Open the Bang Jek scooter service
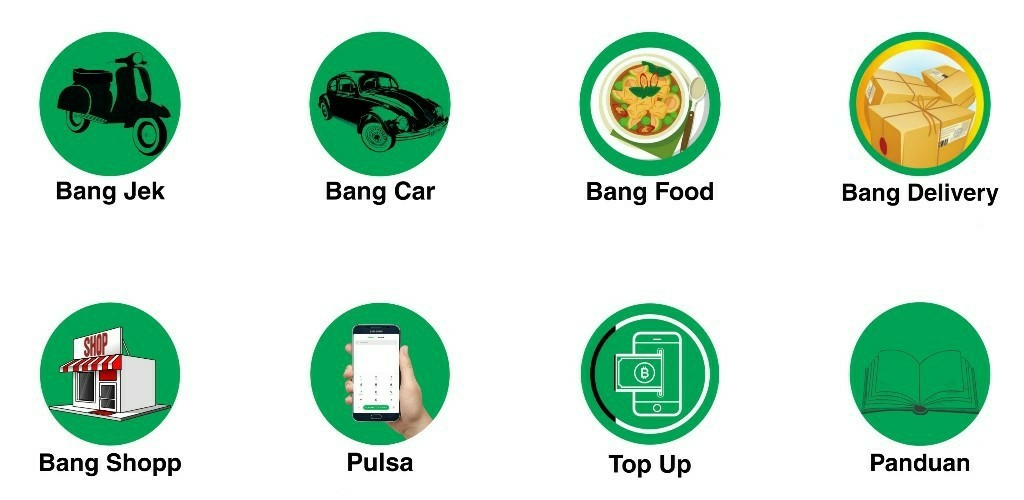The image size is (1024, 500). tap(110, 103)
